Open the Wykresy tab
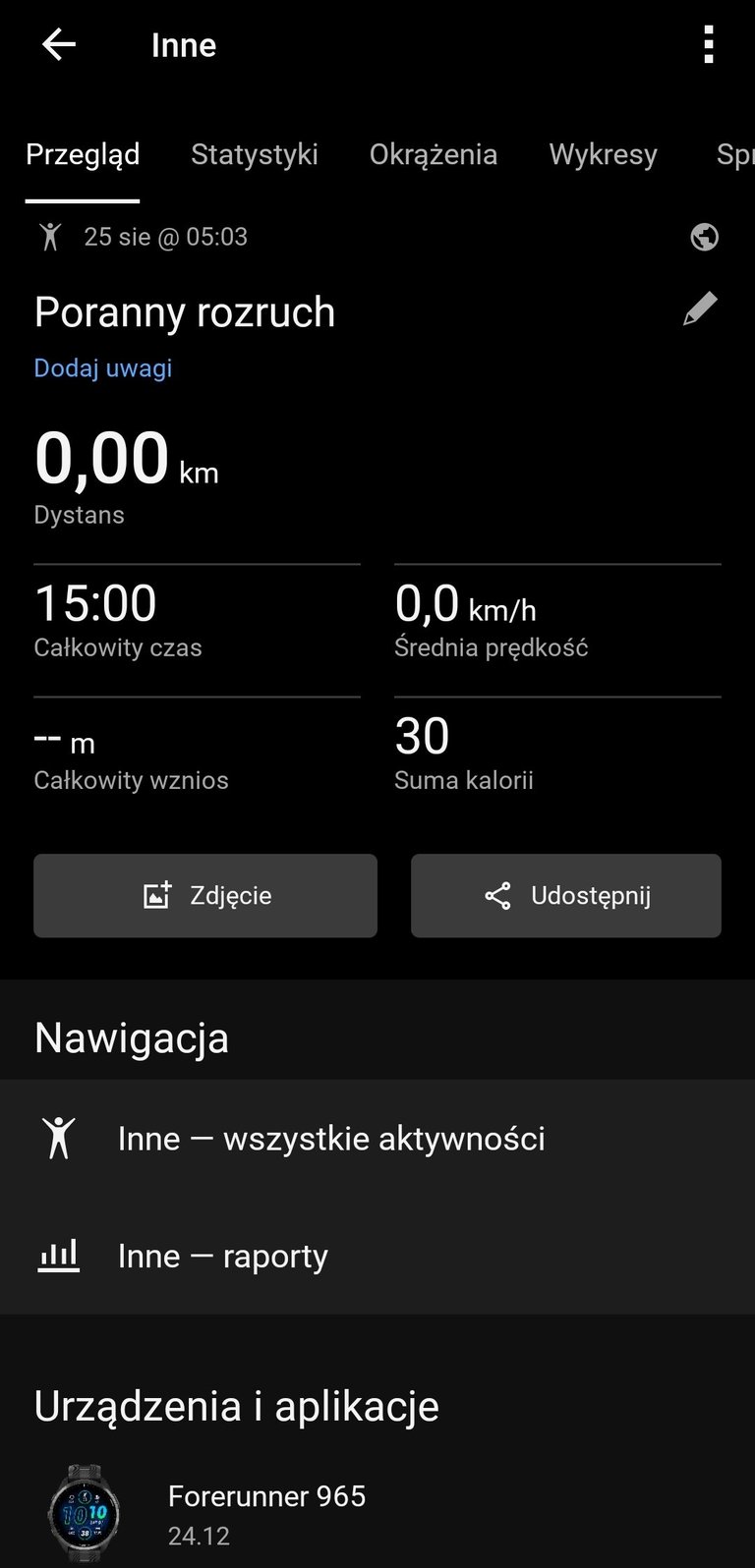Screen dimensions: 755x1568 [x=603, y=154]
